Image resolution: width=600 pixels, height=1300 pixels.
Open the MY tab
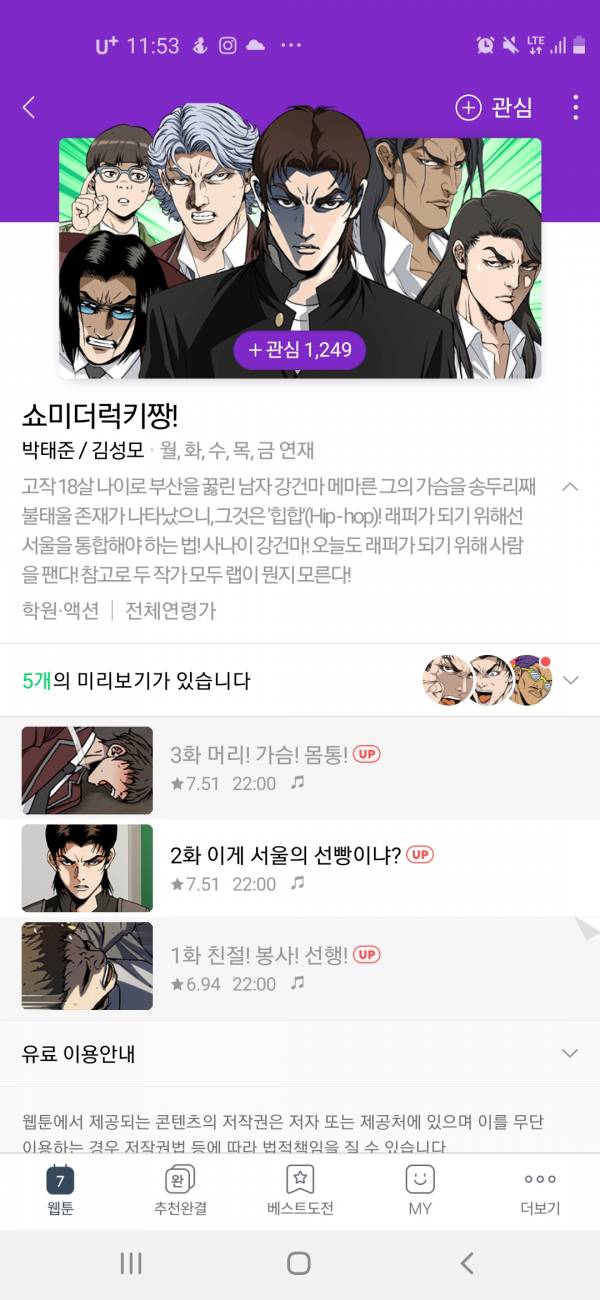[x=420, y=1189]
